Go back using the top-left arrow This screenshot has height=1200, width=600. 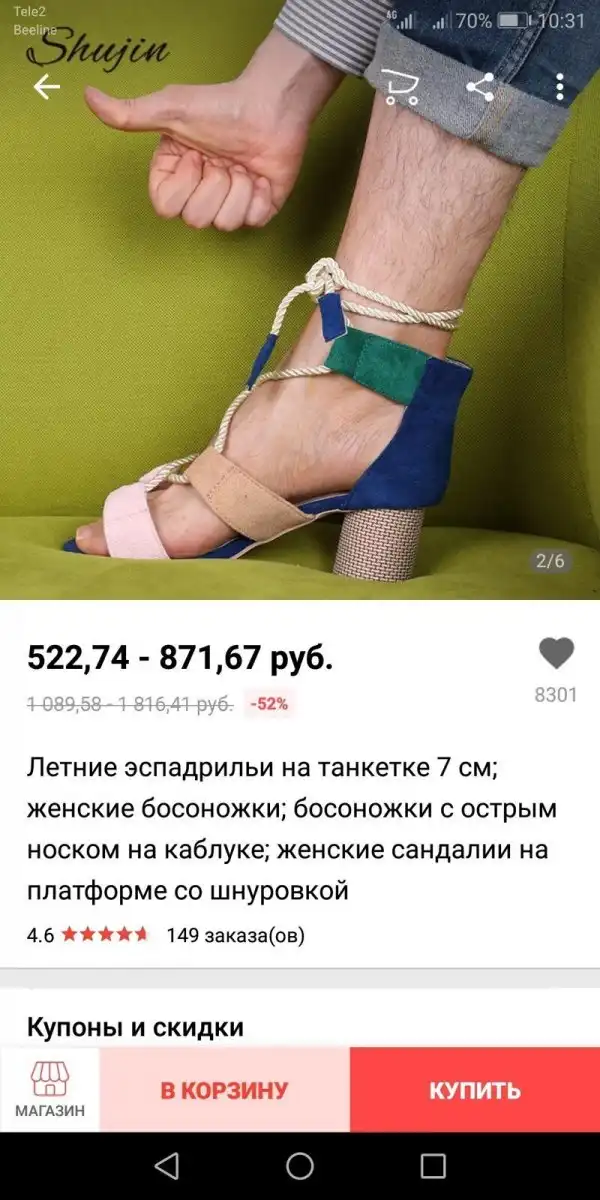click(x=47, y=87)
